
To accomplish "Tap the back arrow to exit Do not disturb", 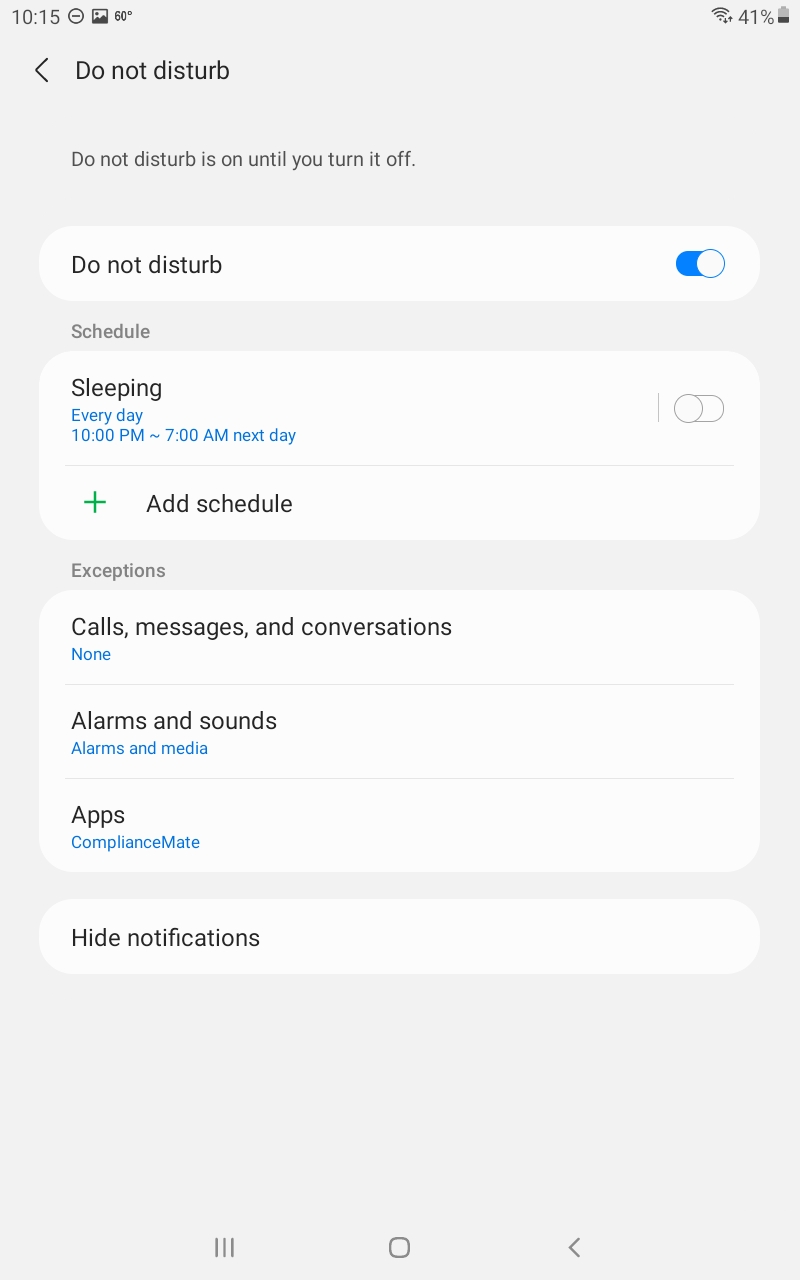I will click(x=41, y=70).
